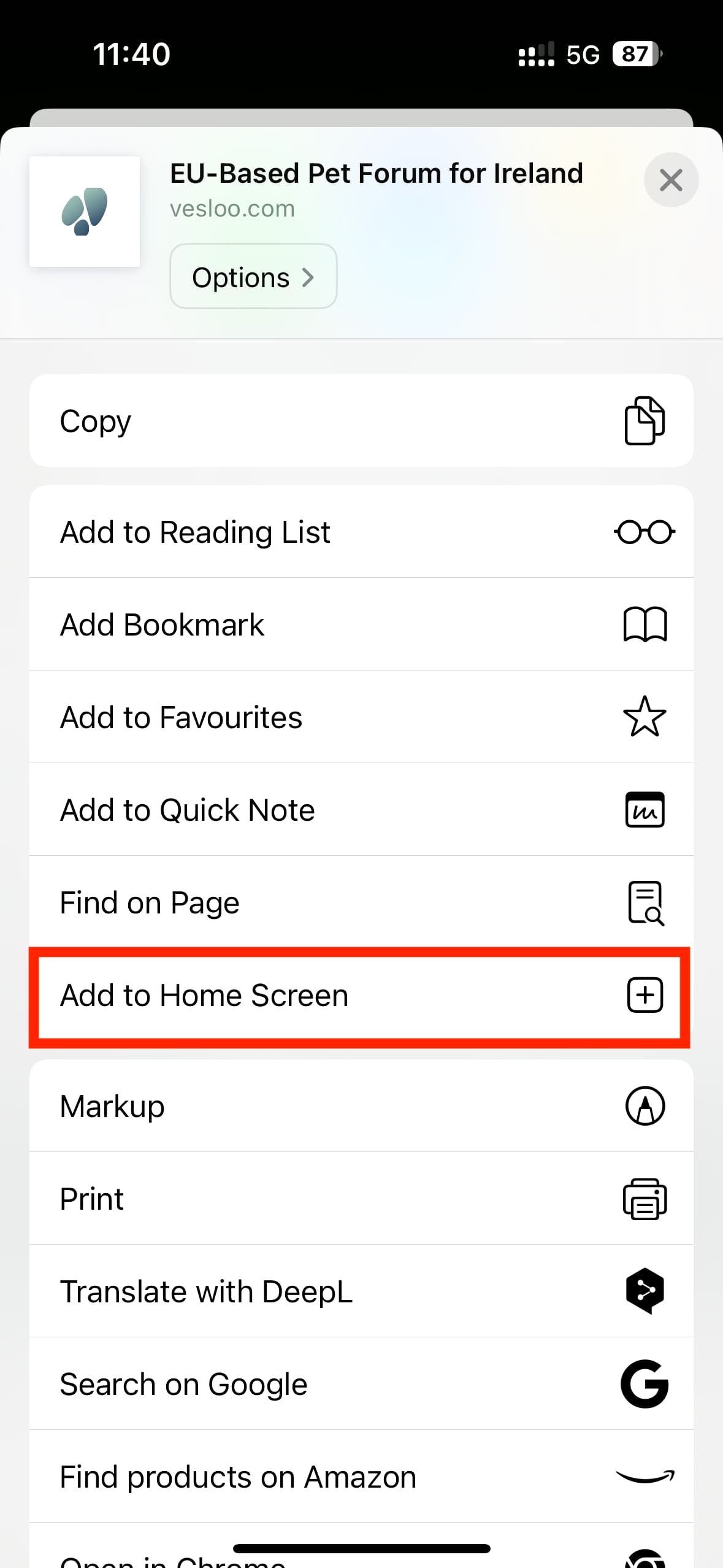Translate with DeepL
This screenshot has width=723, height=1568.
click(361, 1291)
